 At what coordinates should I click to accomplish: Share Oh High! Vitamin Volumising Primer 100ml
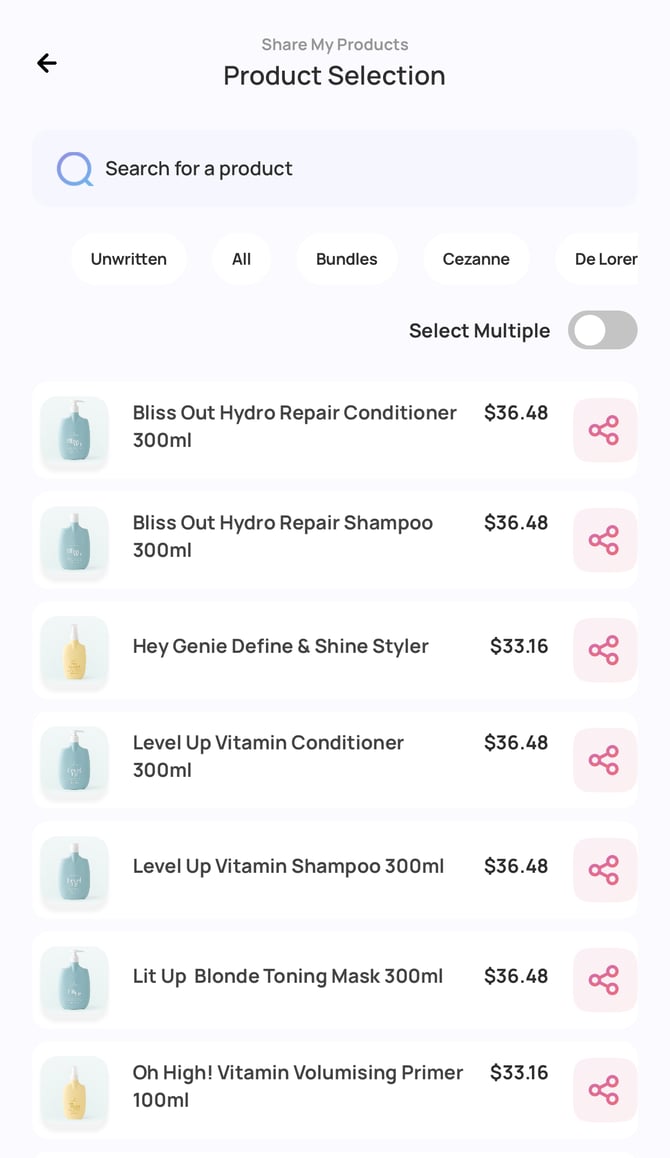click(604, 1090)
